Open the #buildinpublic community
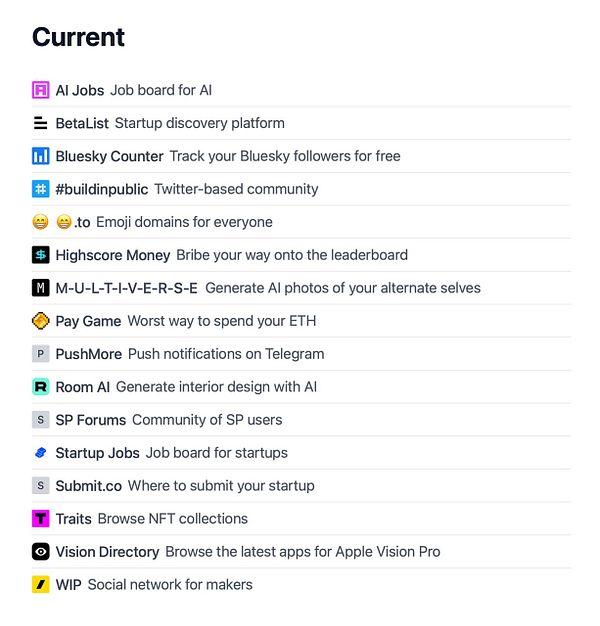 coord(101,189)
